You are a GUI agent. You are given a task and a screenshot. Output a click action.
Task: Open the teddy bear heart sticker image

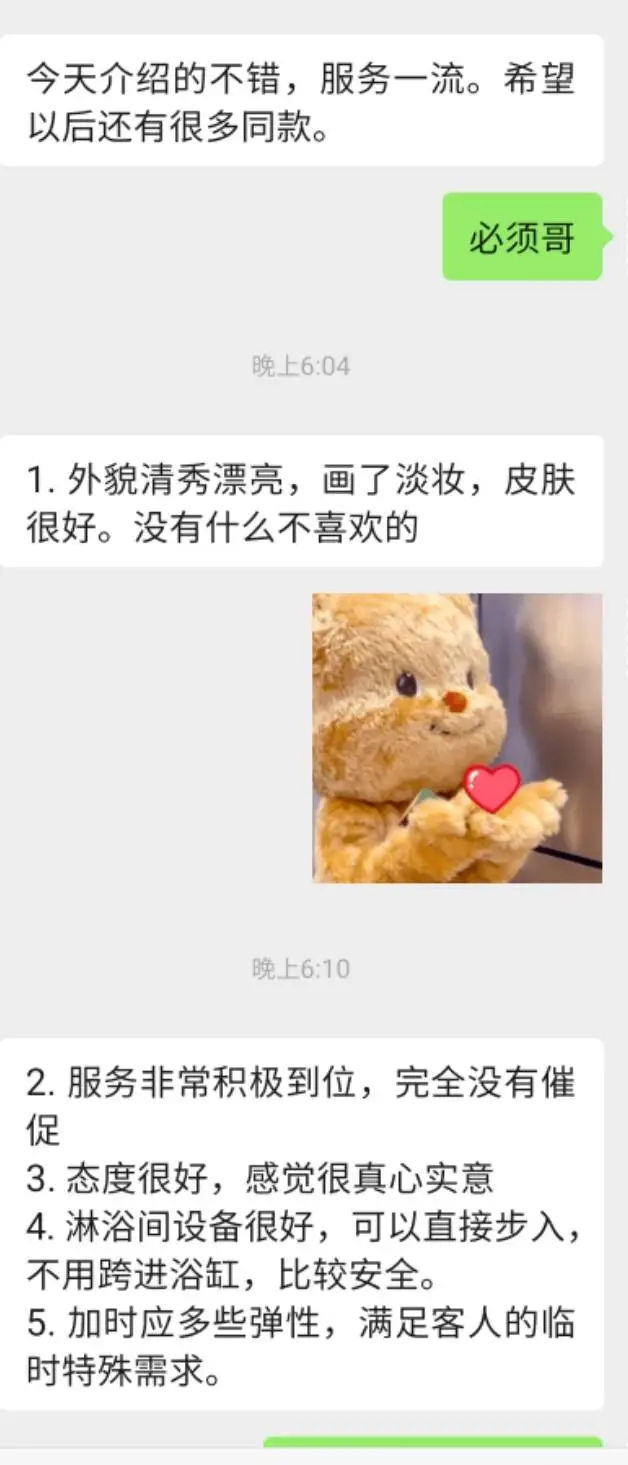tap(457, 738)
